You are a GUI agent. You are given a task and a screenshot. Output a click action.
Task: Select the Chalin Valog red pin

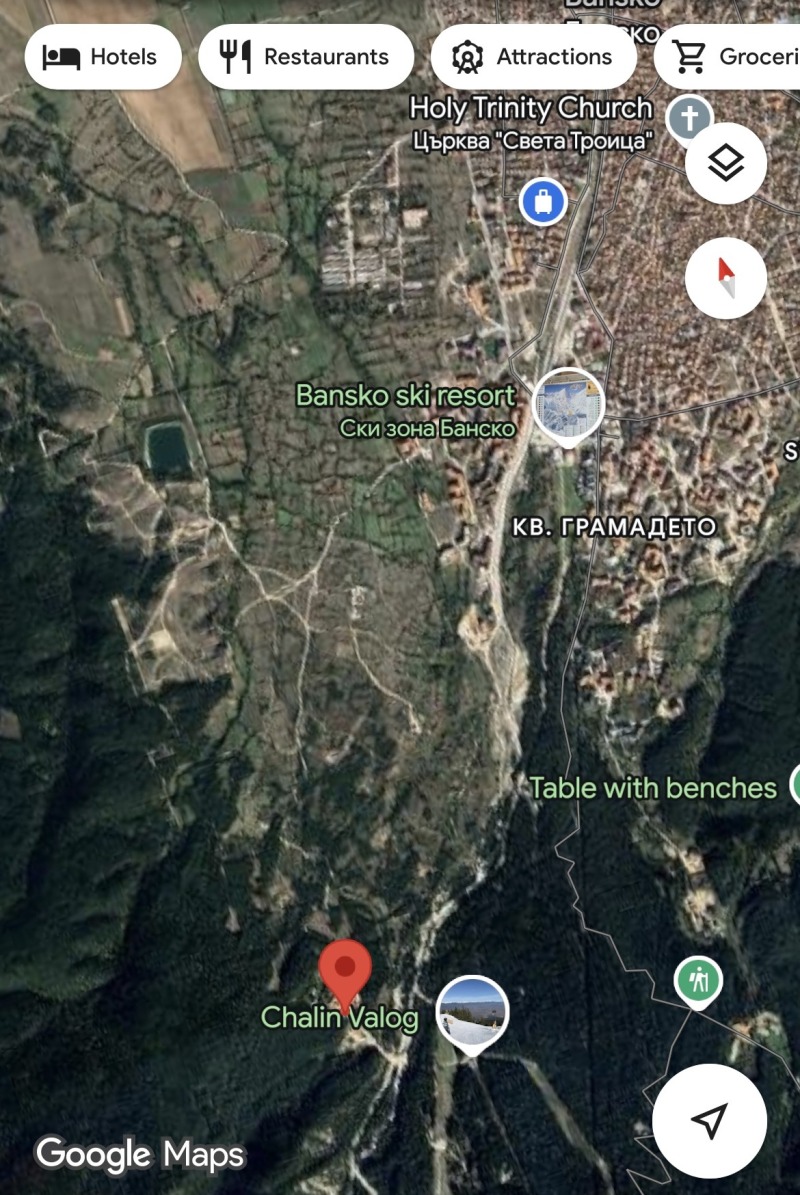click(x=345, y=970)
